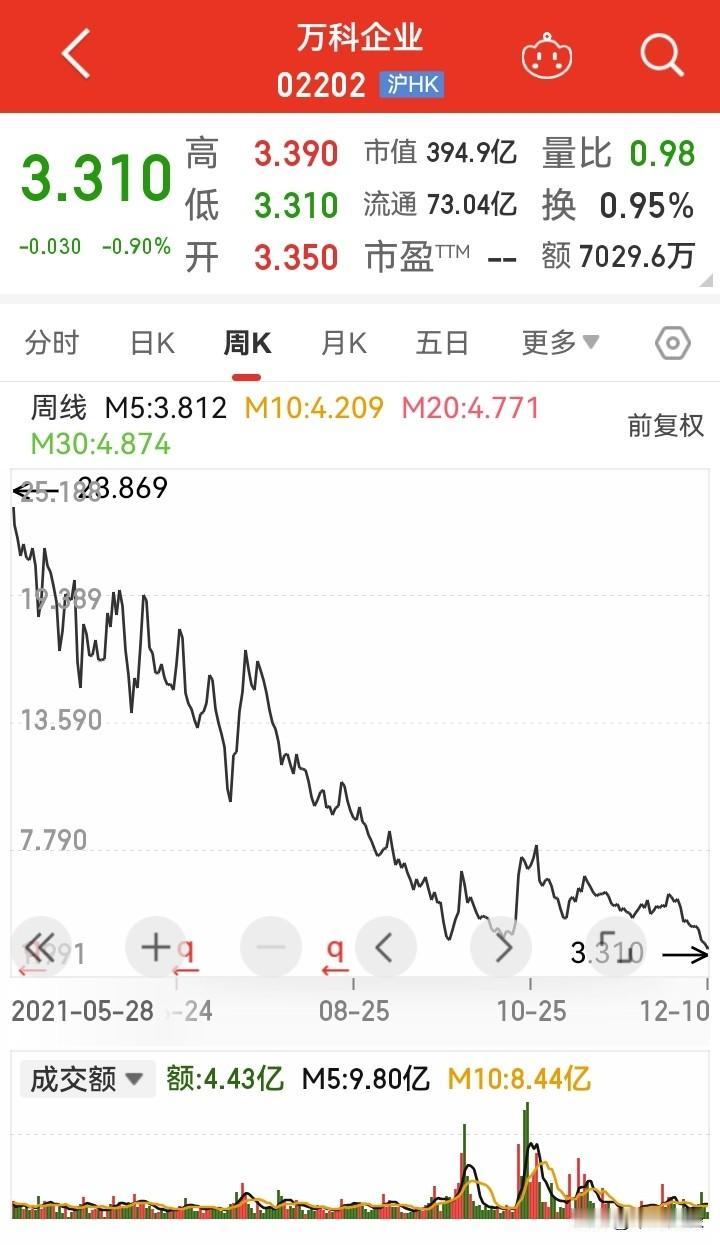Pan chart right using single right arrow
Screen dimensions: 720x1245
(502, 947)
